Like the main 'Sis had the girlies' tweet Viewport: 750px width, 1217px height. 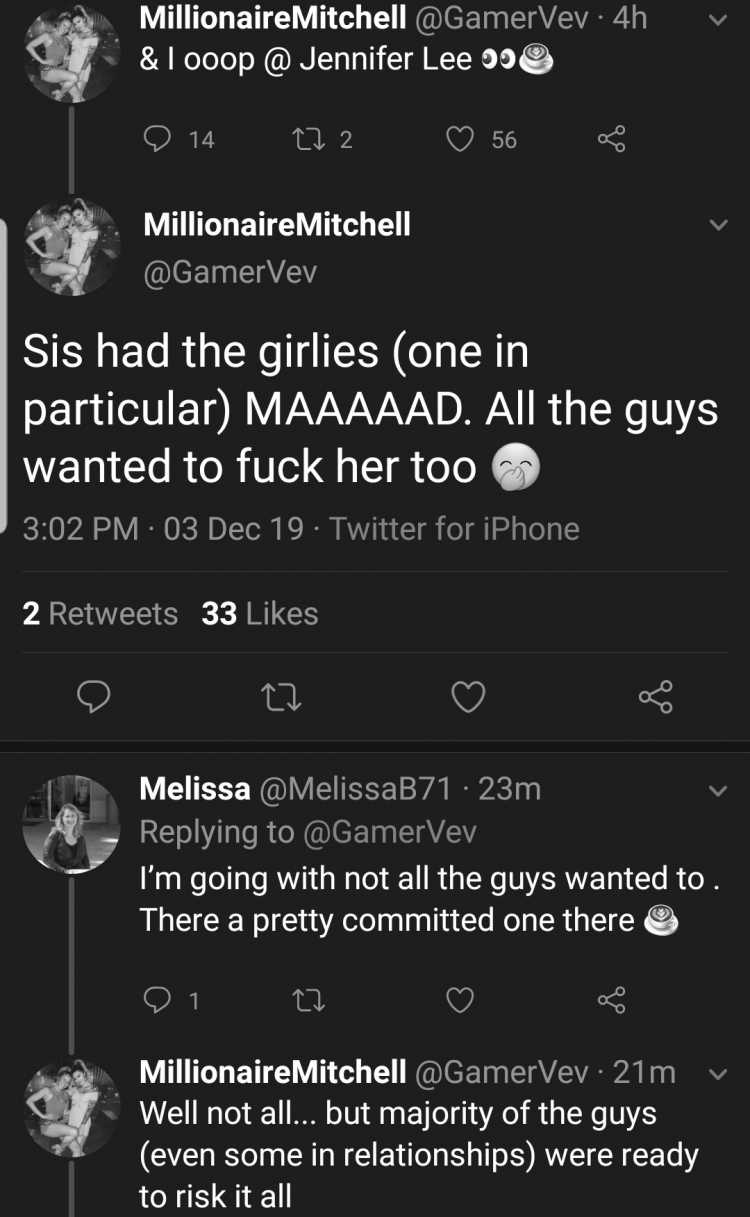[468, 697]
